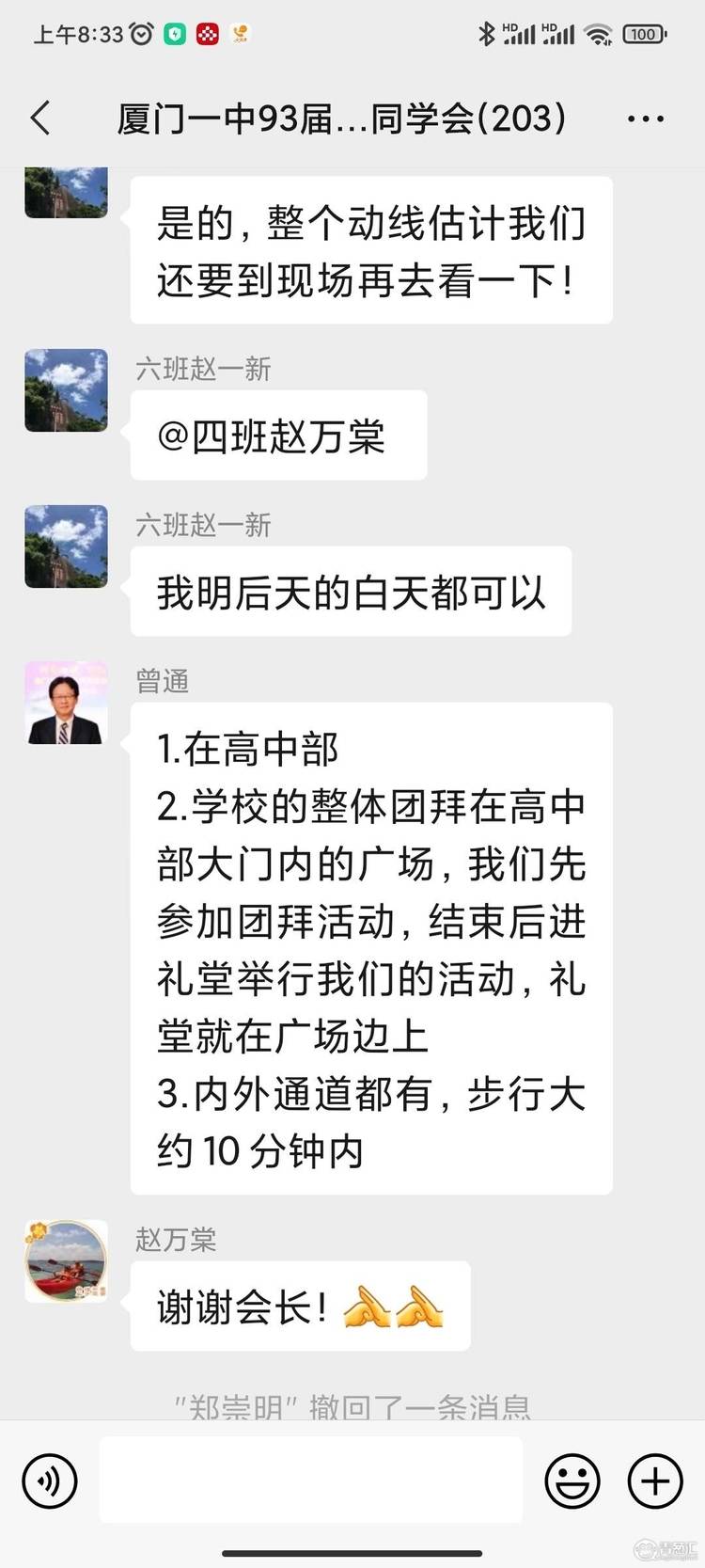Tap the message text field
Screen dimensions: 705x1568
click(x=310, y=1480)
